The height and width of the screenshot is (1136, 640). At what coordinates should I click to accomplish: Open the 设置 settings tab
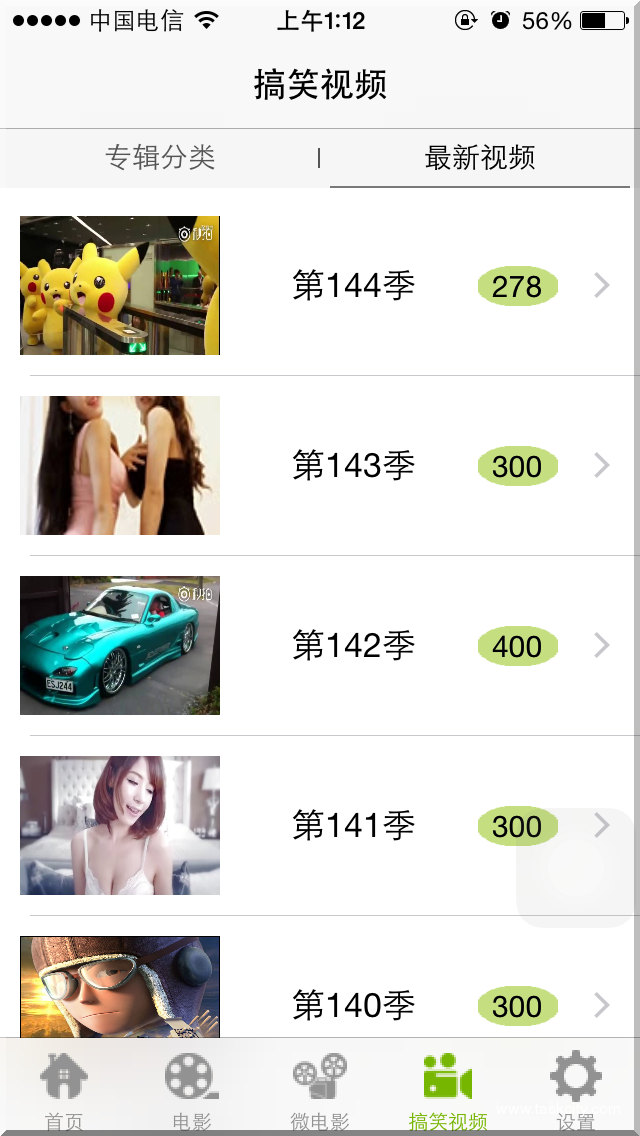pyautogui.click(x=576, y=1088)
